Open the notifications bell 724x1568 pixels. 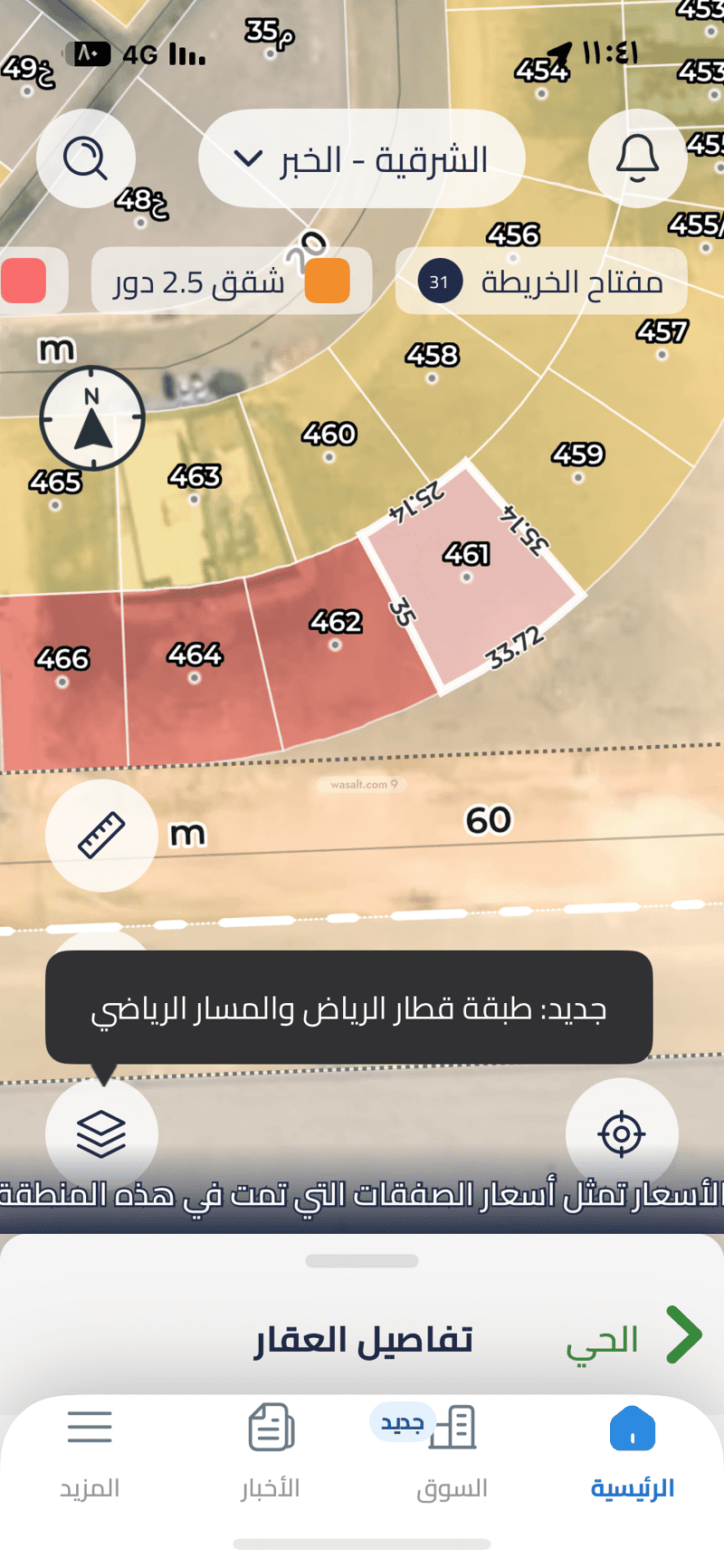637,158
